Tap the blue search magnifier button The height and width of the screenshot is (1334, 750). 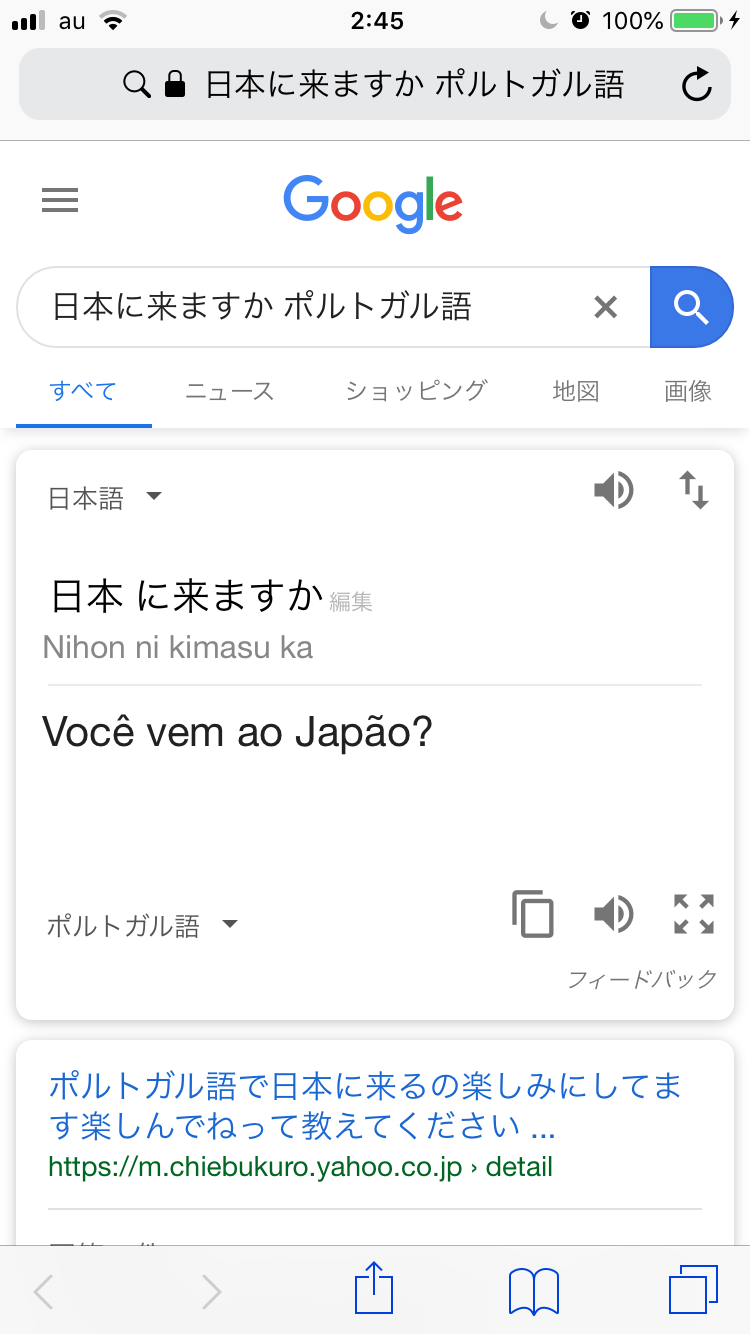692,307
